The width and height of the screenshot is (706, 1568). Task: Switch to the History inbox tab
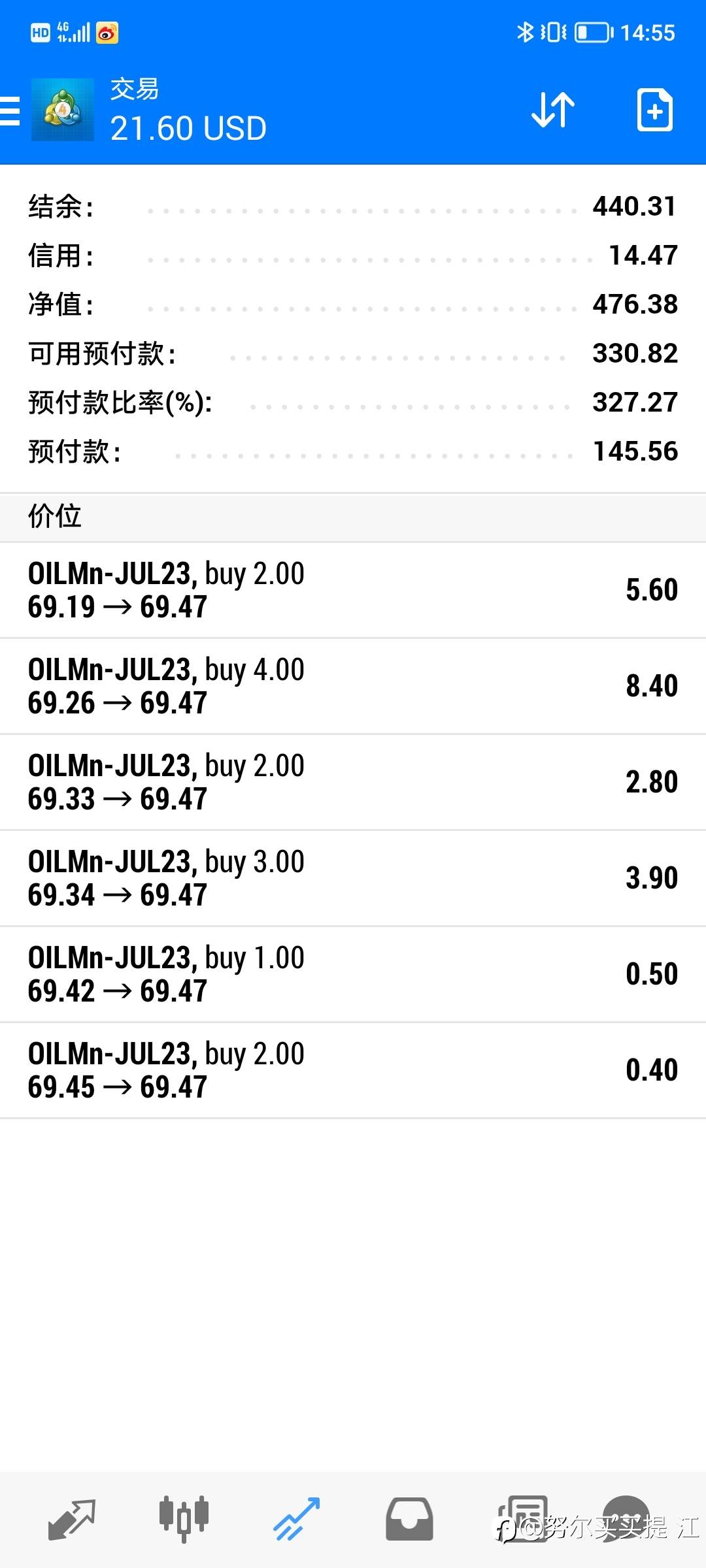tap(409, 1520)
